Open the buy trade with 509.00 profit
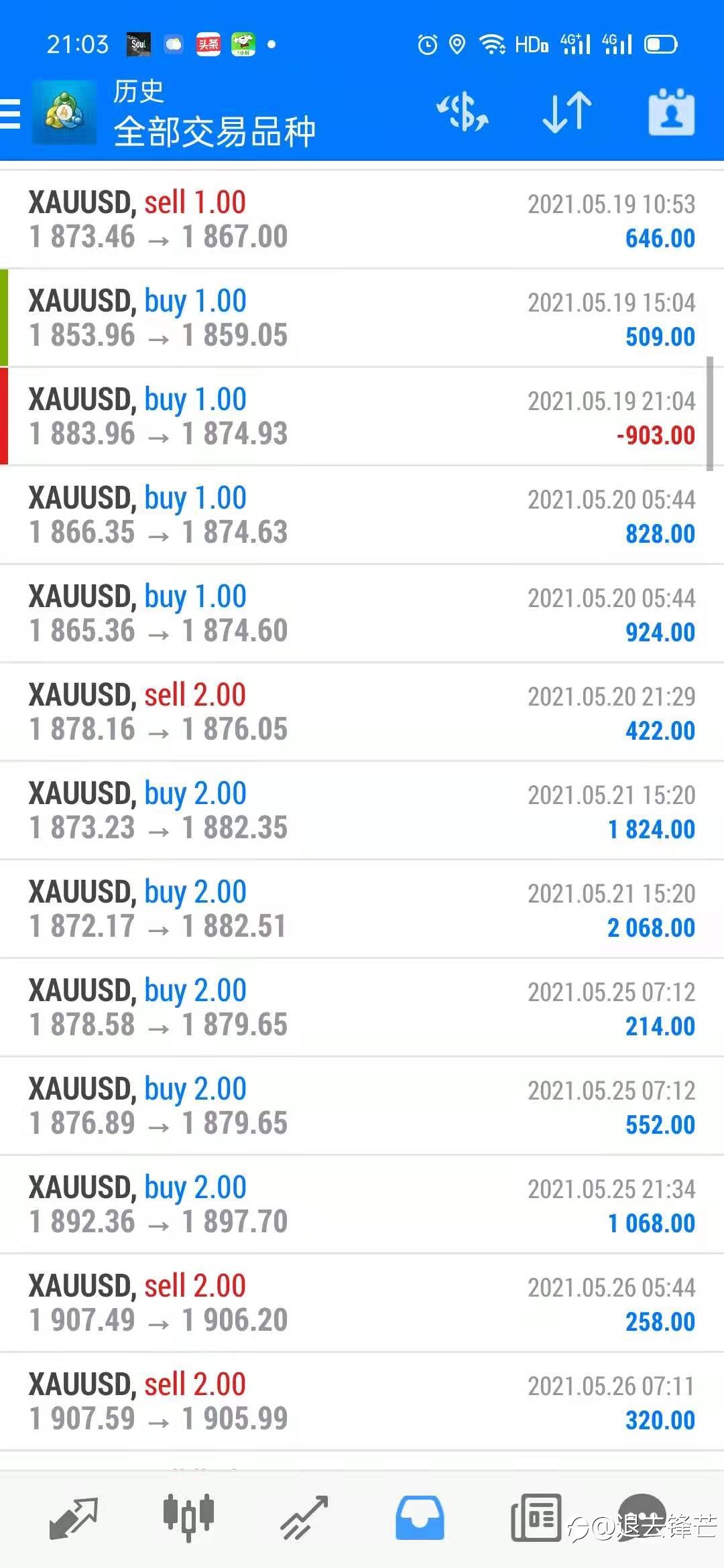Screen dimensions: 724x1568 click(x=362, y=318)
